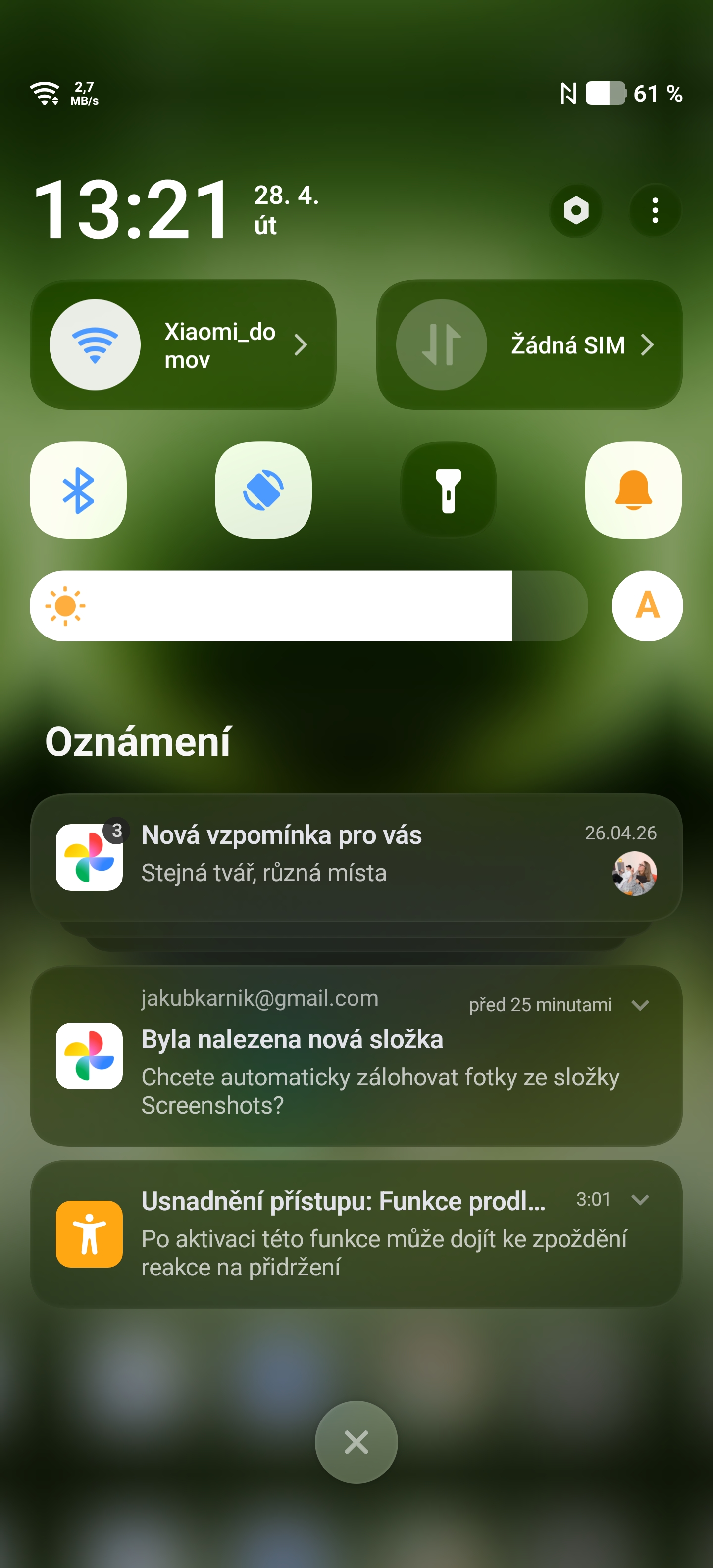Open the three-dot overflow menu
This screenshot has height=1568, width=713.
pos(655,211)
